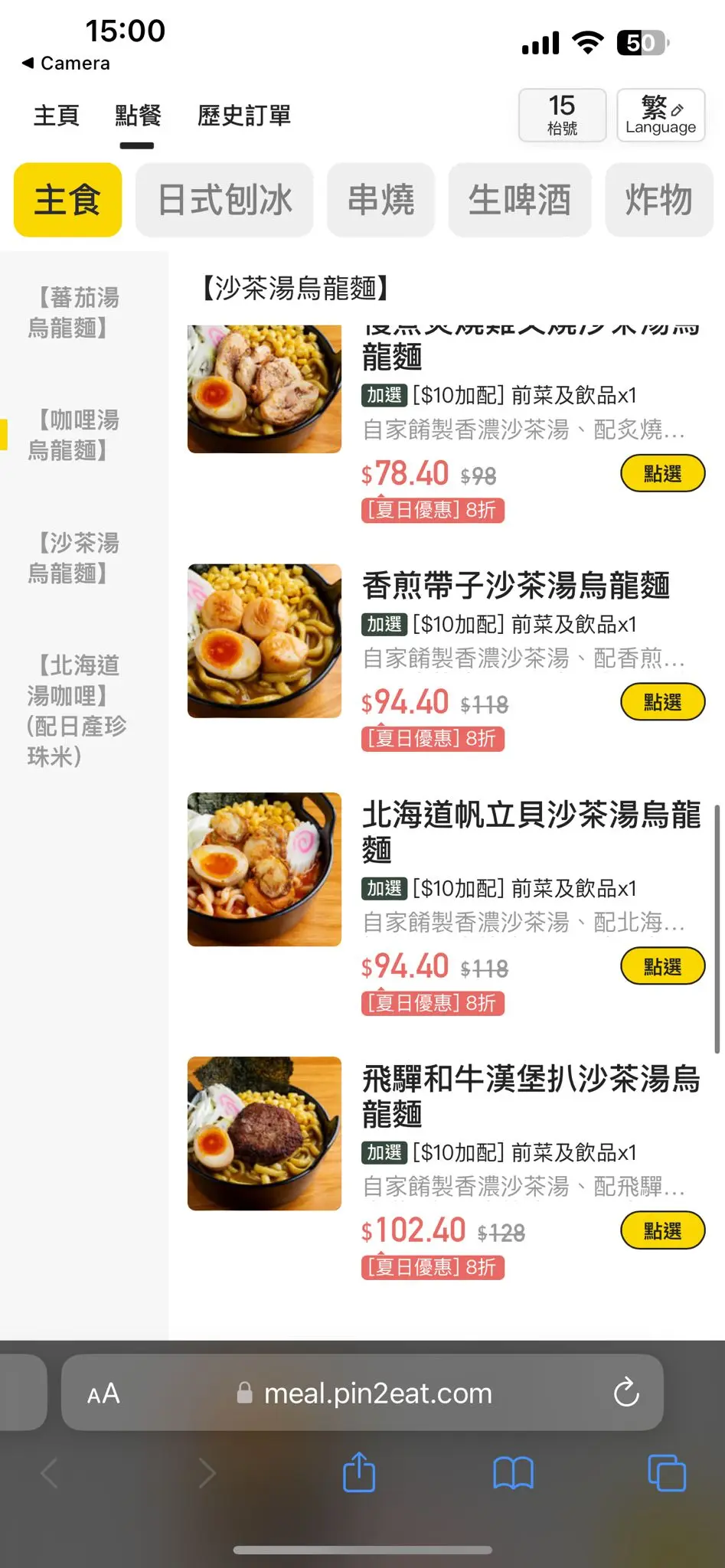Reload the page in Safari
This screenshot has height=1568, width=725.
(626, 1393)
